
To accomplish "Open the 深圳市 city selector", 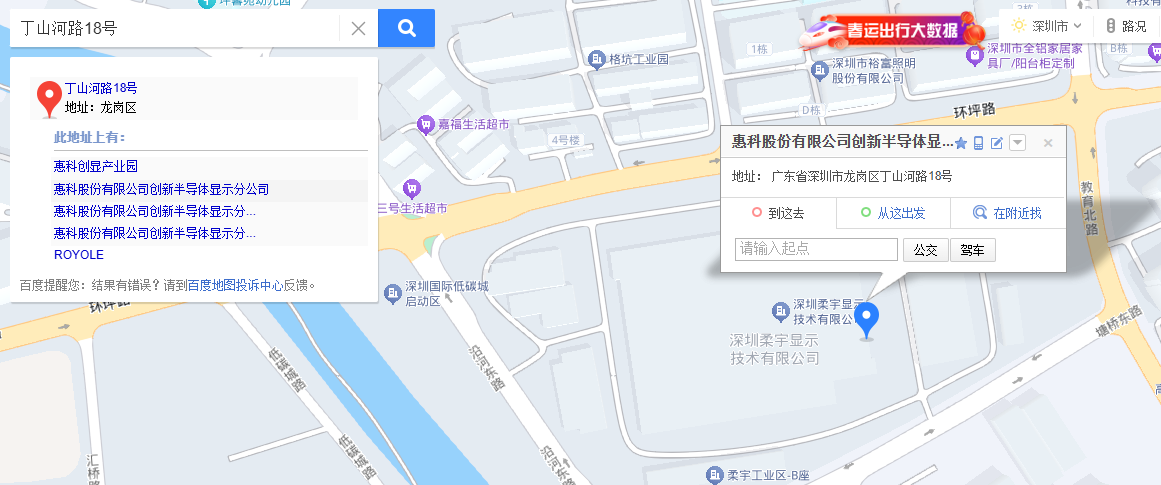I will (1046, 26).
